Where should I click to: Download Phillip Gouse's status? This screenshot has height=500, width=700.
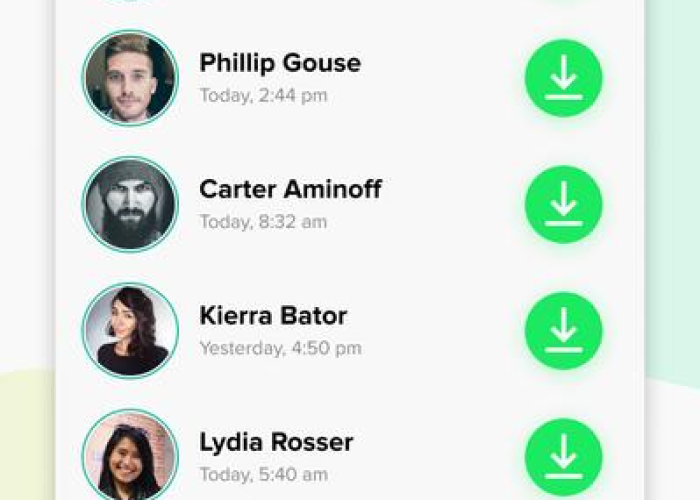click(563, 78)
